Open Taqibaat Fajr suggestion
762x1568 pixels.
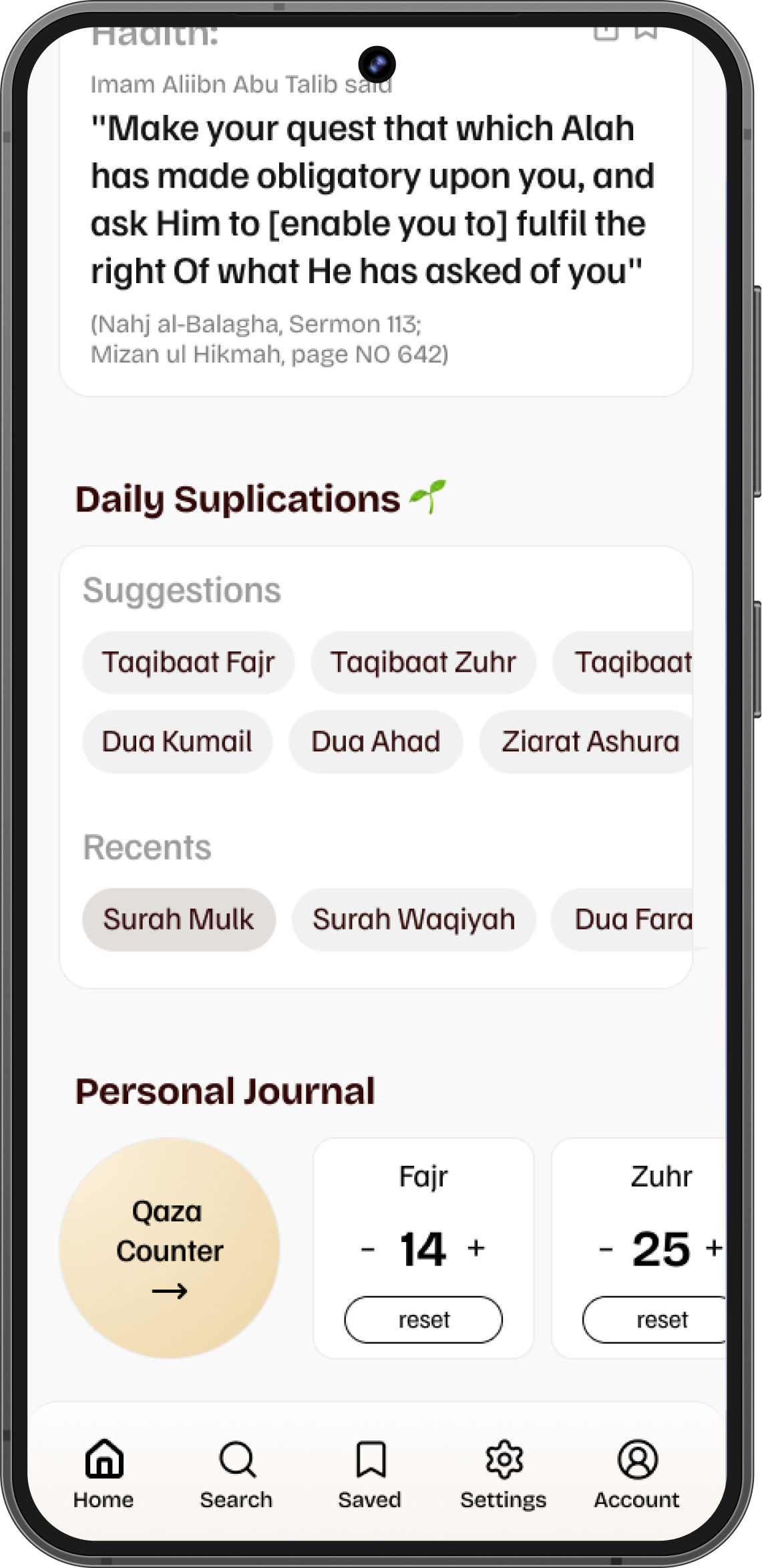point(188,662)
